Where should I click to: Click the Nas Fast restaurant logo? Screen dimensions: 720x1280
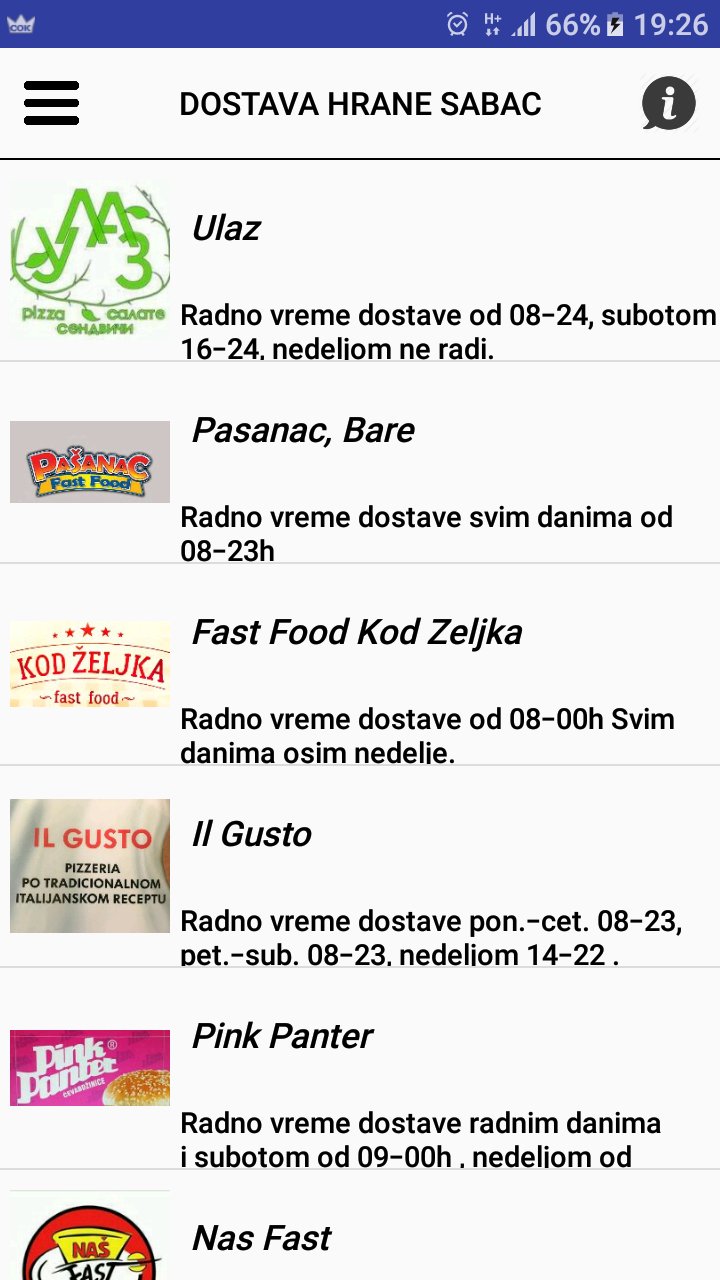[x=89, y=1240]
